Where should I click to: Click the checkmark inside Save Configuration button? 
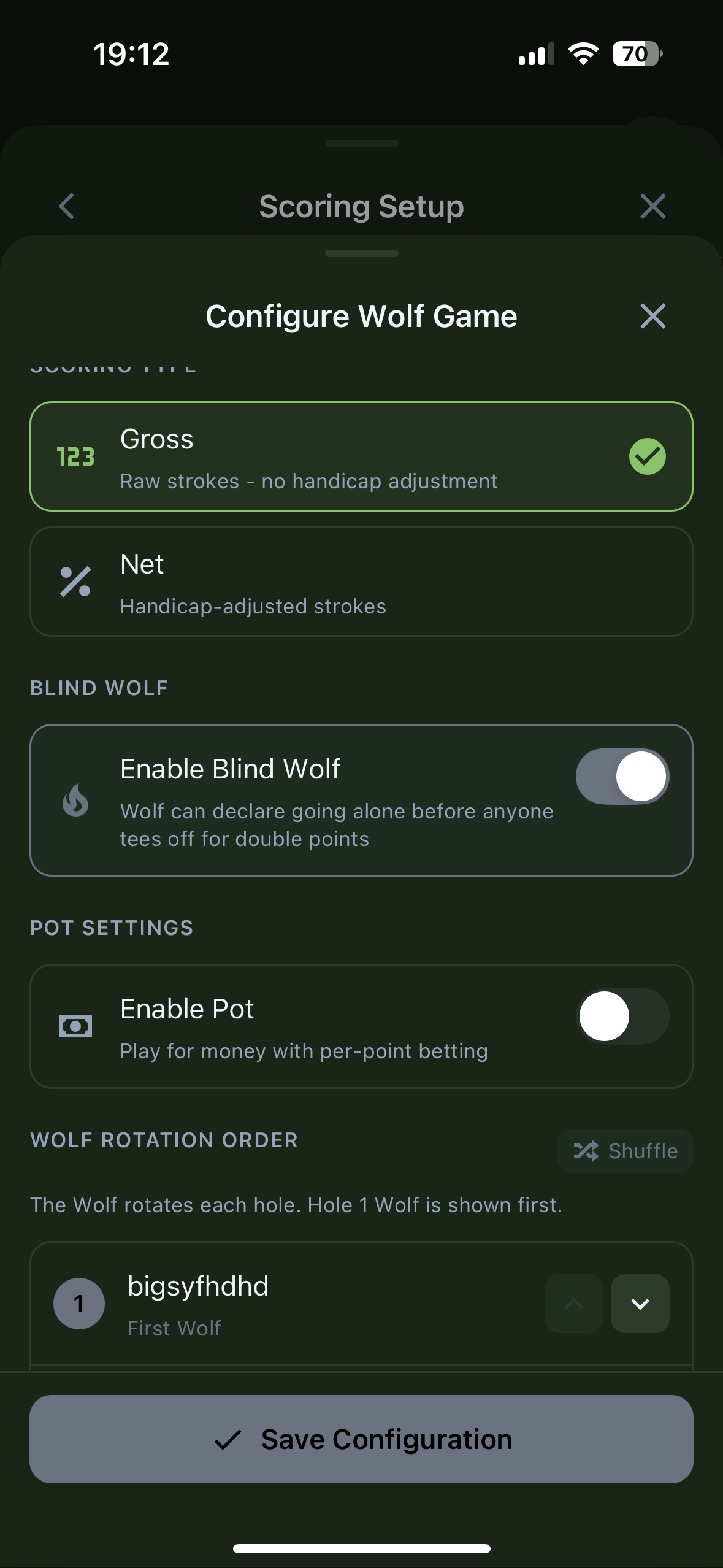pyautogui.click(x=230, y=1439)
